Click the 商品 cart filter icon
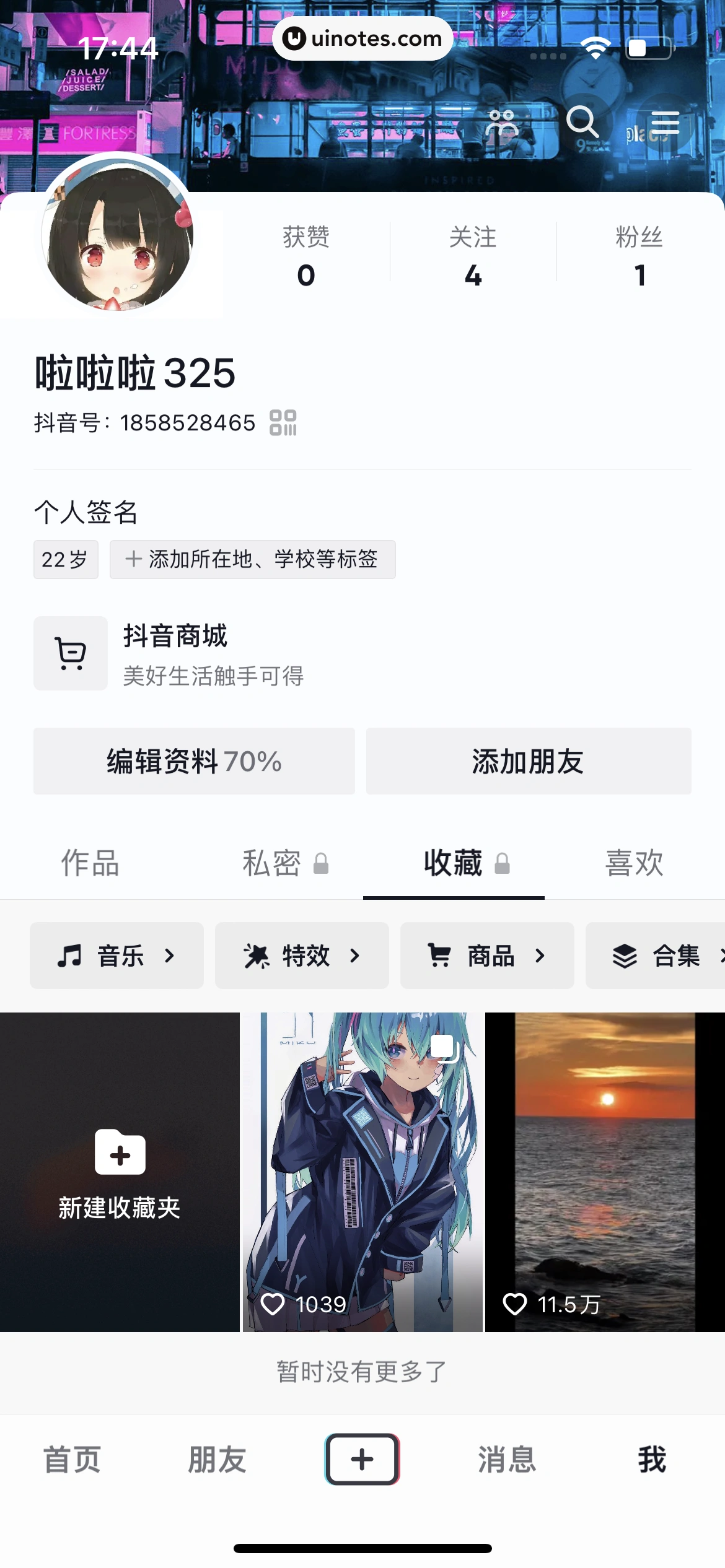This screenshot has width=725, height=1568. (x=440, y=955)
